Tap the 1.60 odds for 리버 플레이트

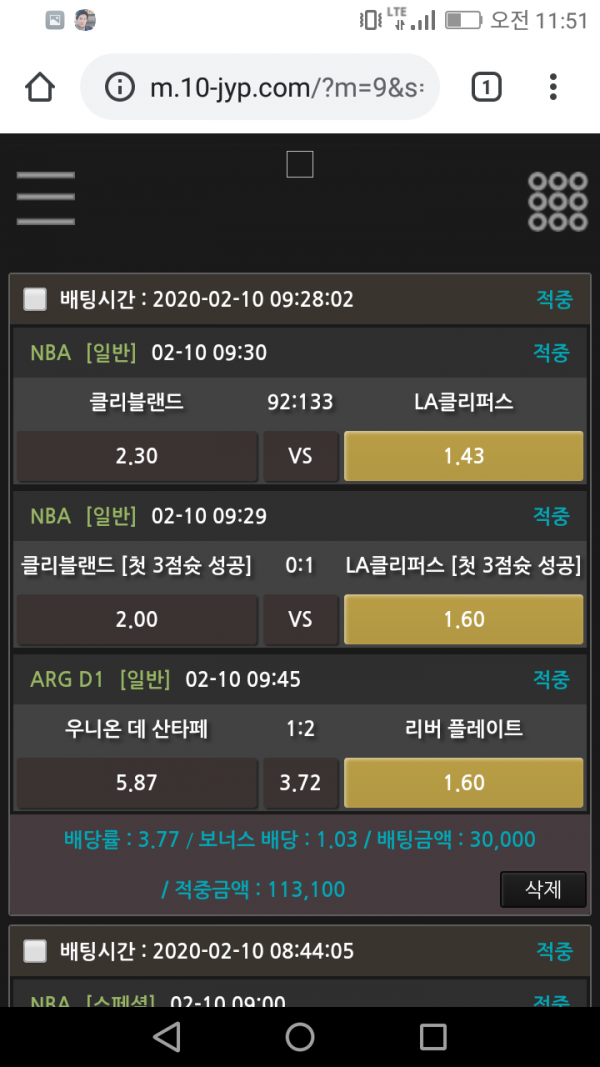464,783
